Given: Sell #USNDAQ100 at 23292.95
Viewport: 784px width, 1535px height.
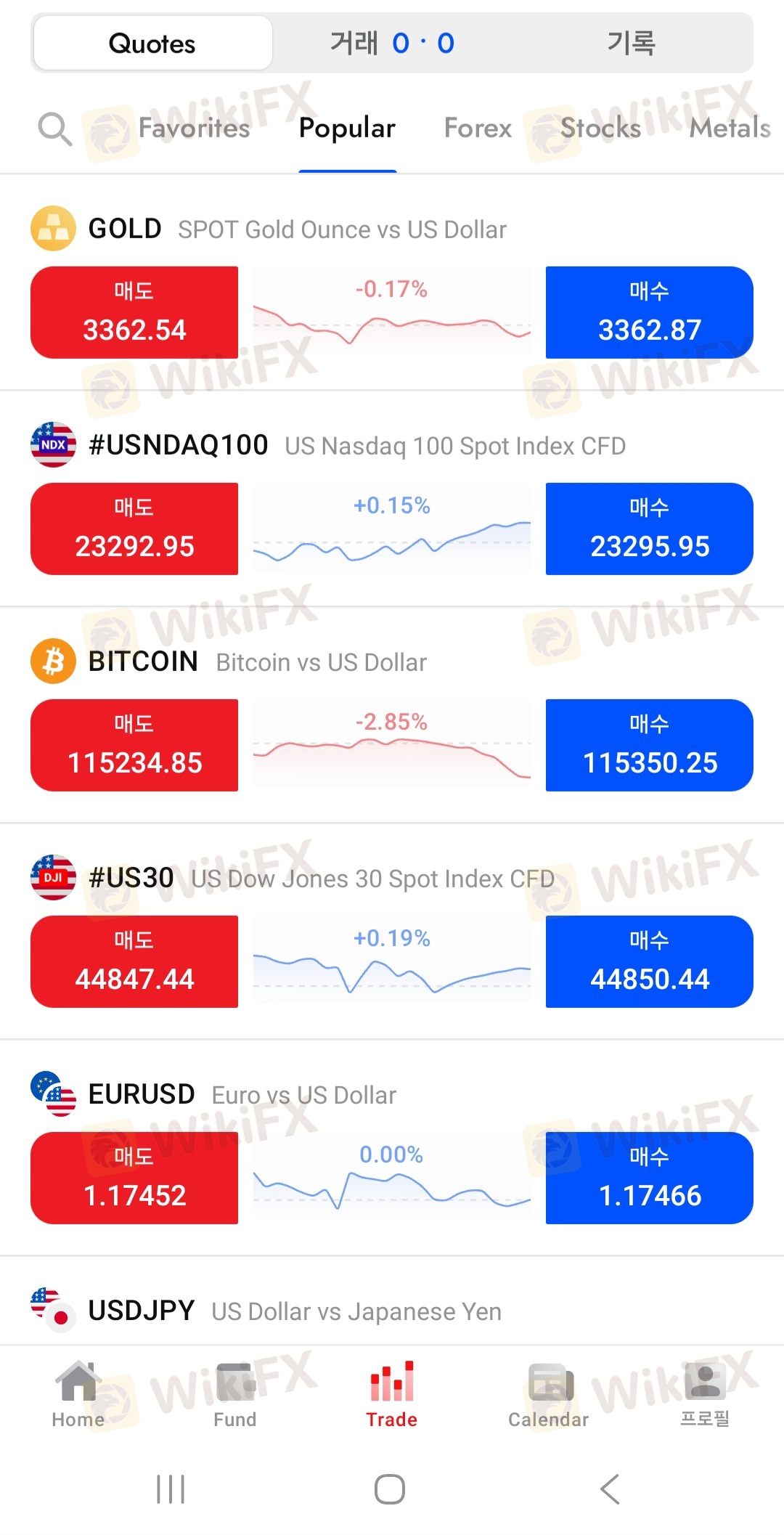Looking at the screenshot, I should coord(134,529).
